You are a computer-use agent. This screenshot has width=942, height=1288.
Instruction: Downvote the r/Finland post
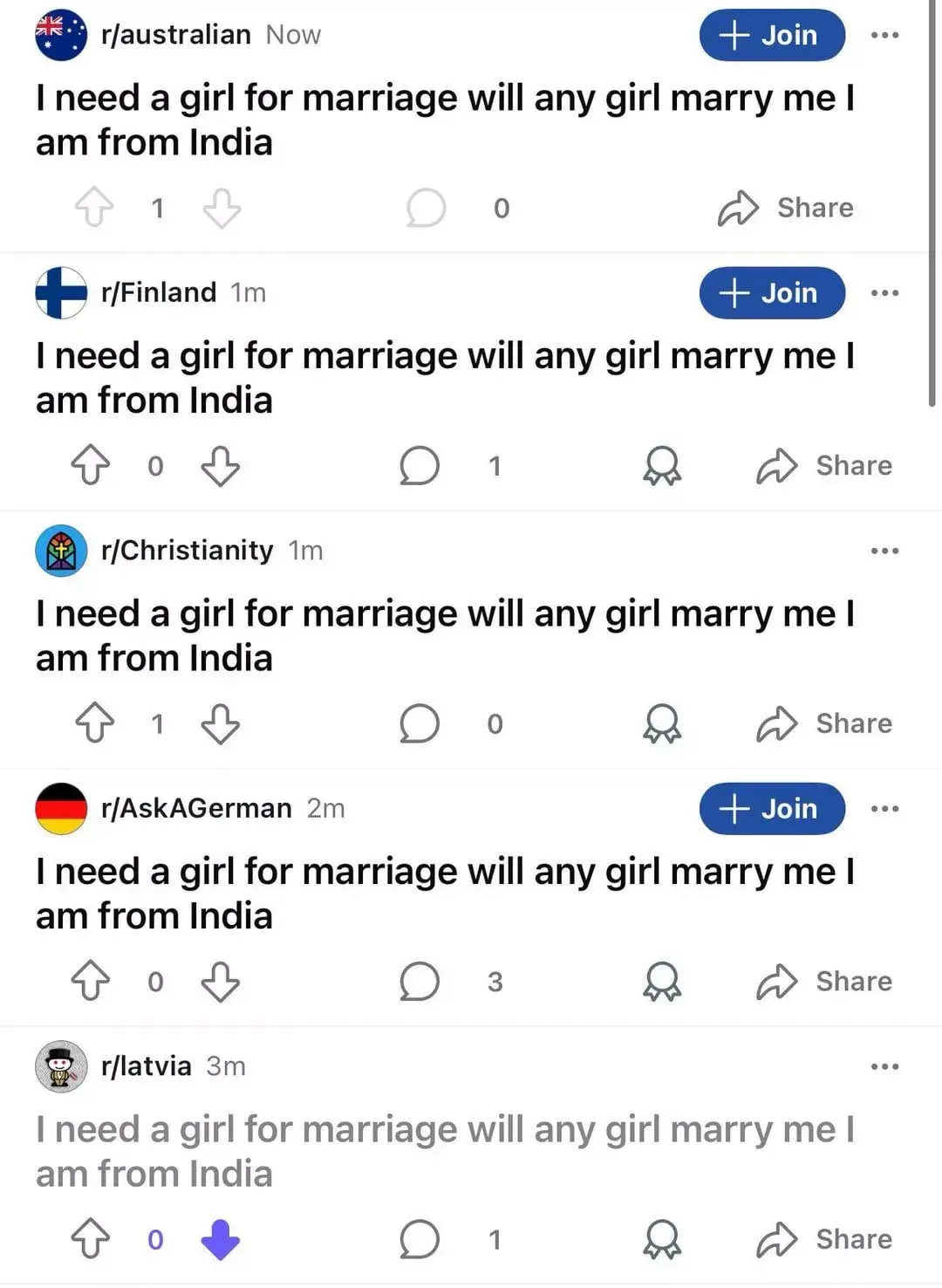click(x=221, y=465)
